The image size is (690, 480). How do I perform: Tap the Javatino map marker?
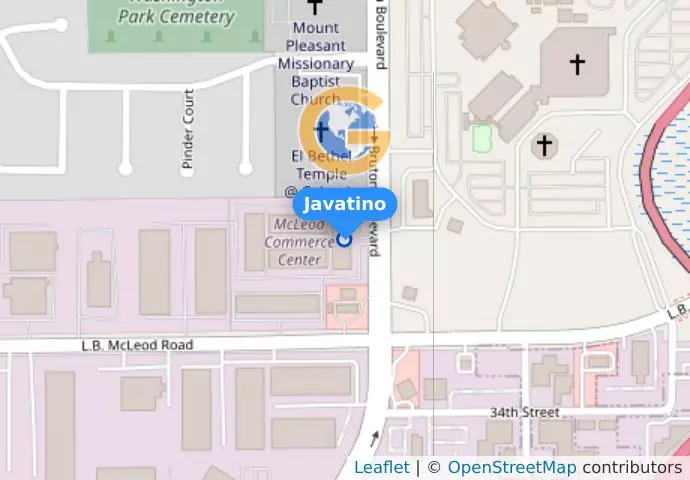coord(345,239)
